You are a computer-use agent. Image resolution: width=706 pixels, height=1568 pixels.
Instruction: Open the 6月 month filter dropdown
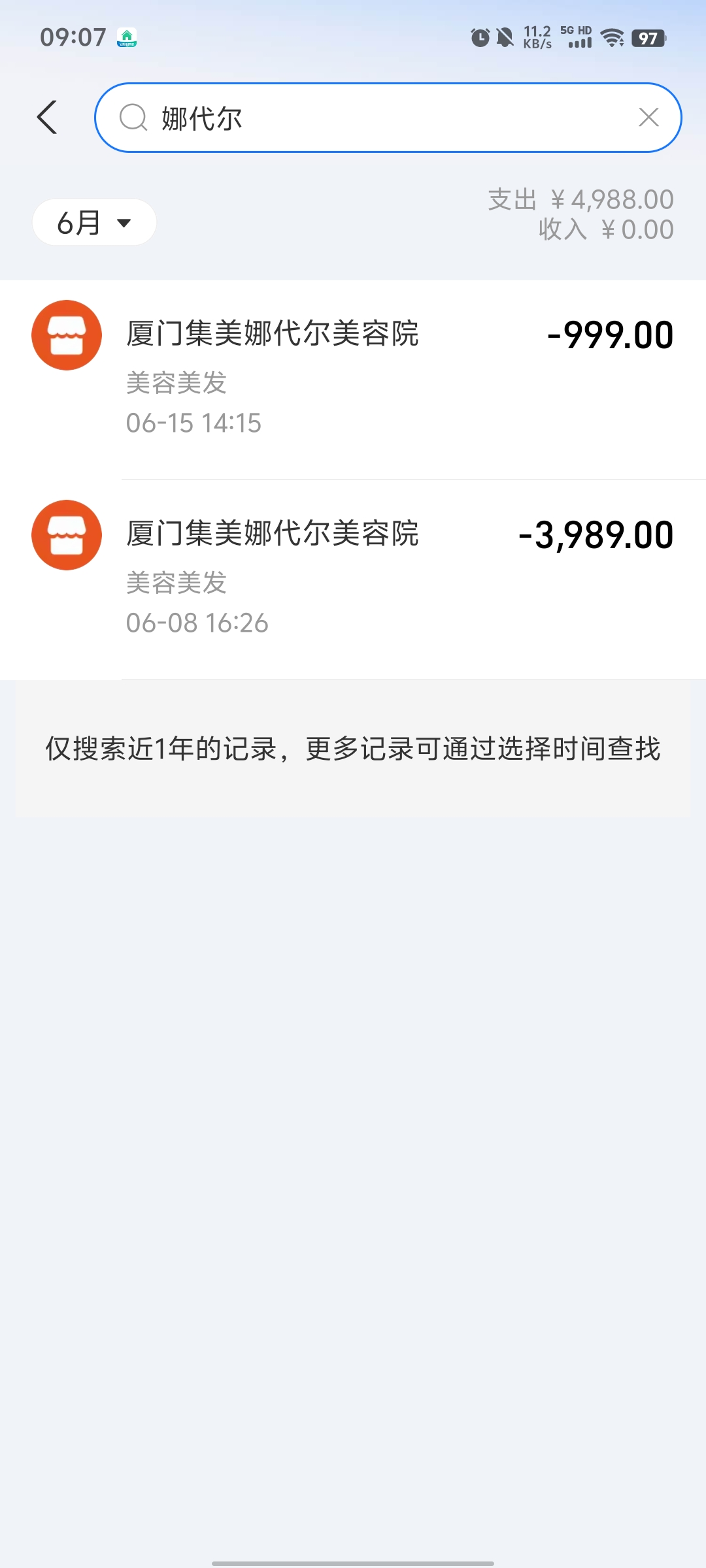[x=93, y=222]
